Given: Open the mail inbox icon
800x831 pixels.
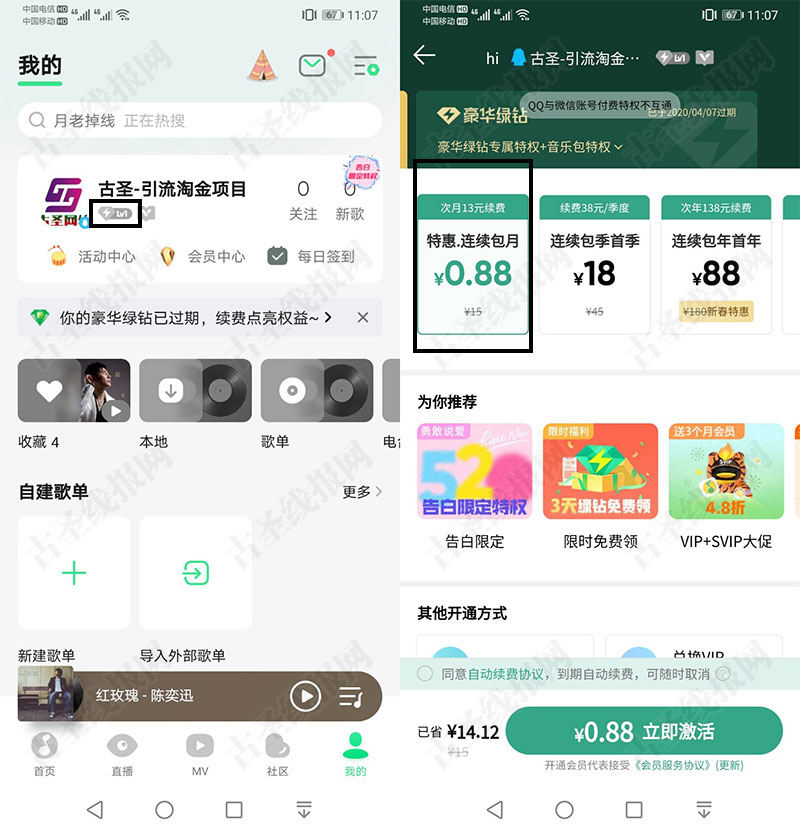Looking at the screenshot, I should [x=313, y=66].
